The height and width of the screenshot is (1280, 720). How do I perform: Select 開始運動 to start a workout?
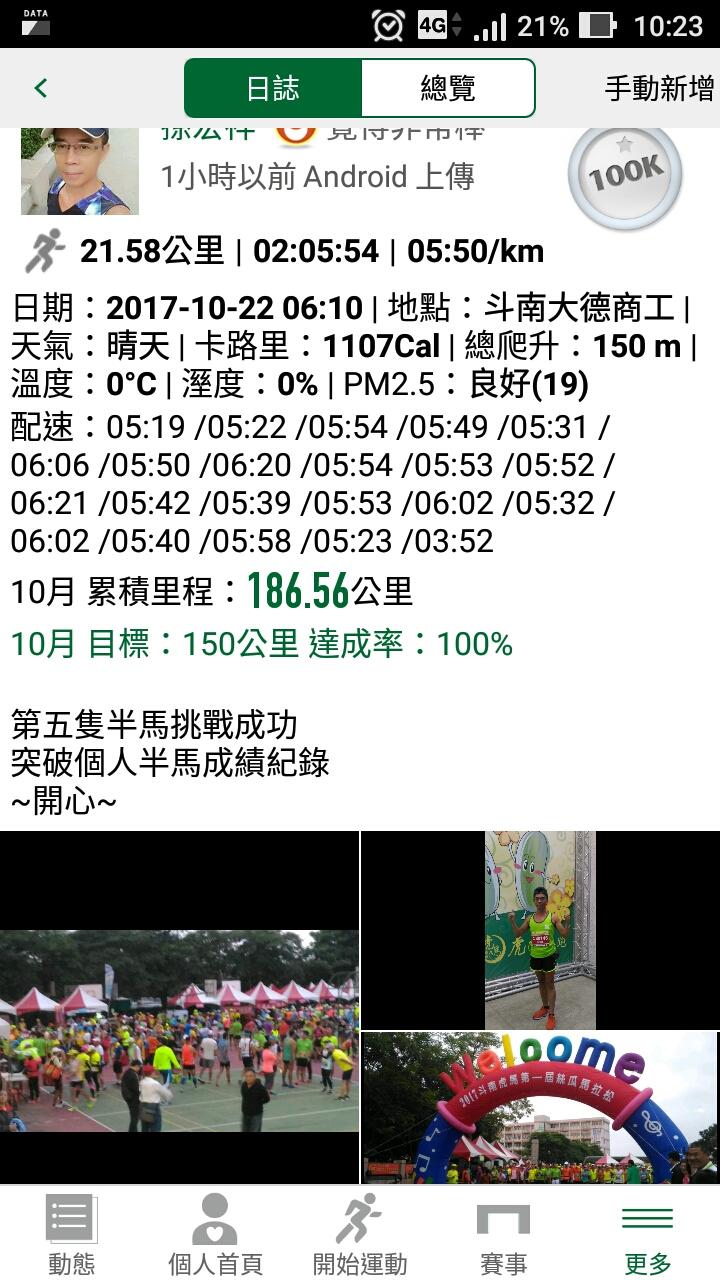pyautogui.click(x=359, y=1235)
